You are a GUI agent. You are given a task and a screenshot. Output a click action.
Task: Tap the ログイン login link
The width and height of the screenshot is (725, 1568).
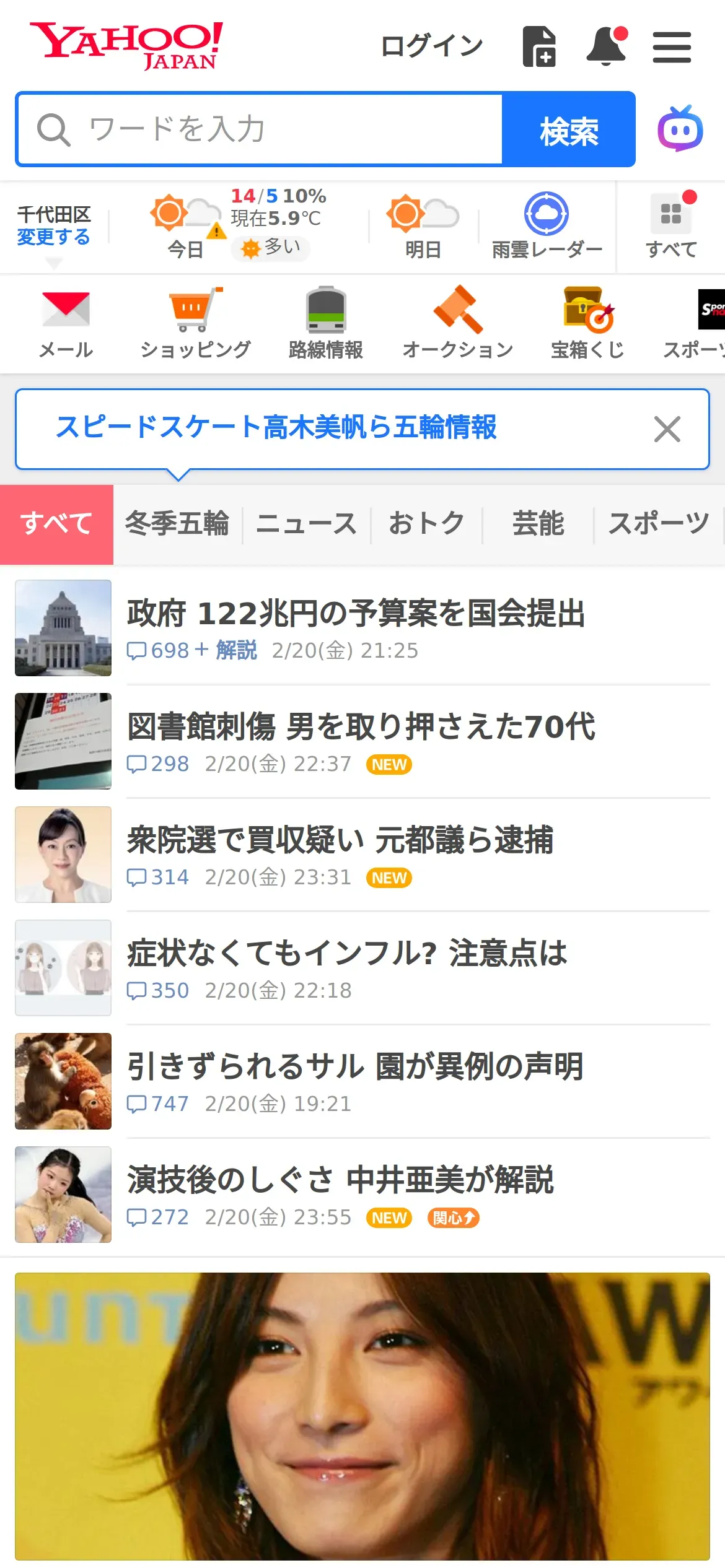tap(432, 46)
